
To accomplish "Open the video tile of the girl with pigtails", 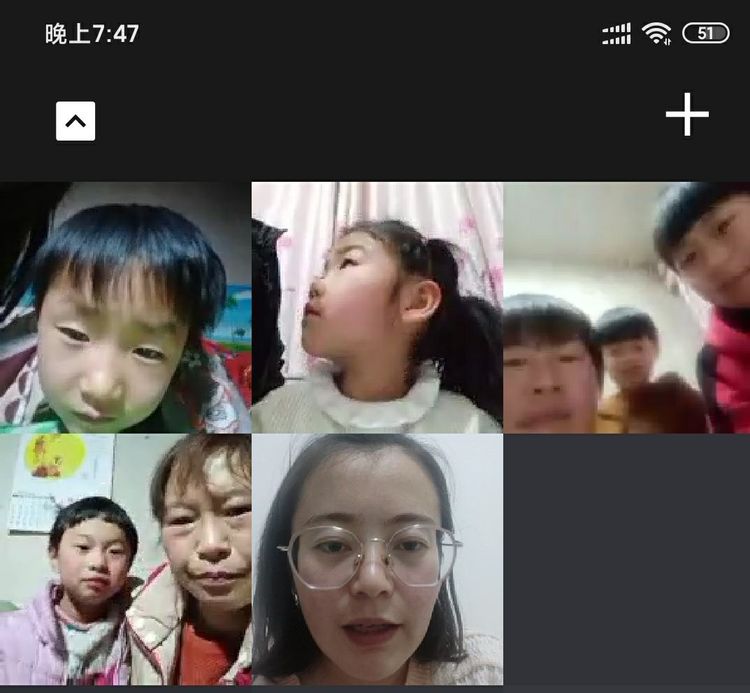I will pyautogui.click(x=377, y=307).
